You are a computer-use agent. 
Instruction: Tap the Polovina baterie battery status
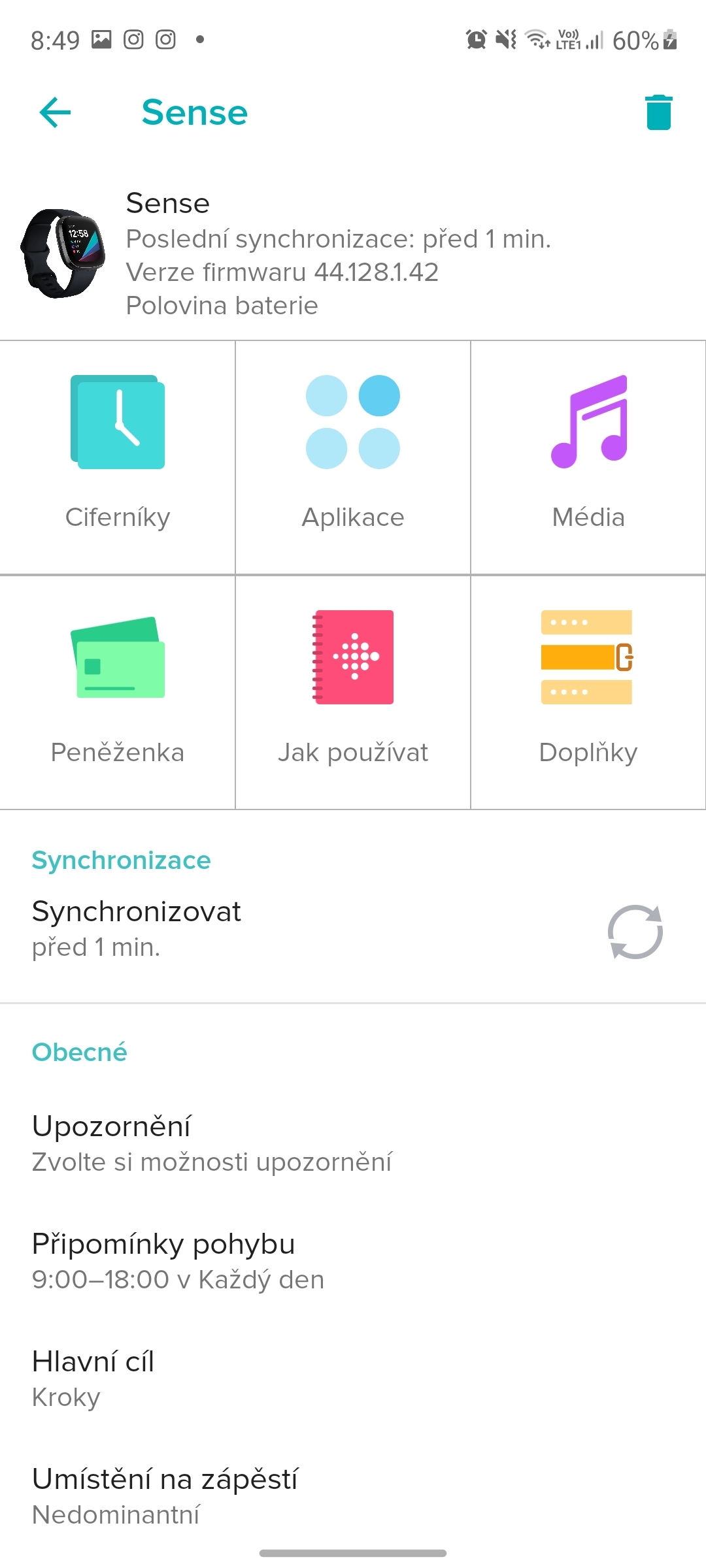click(222, 305)
